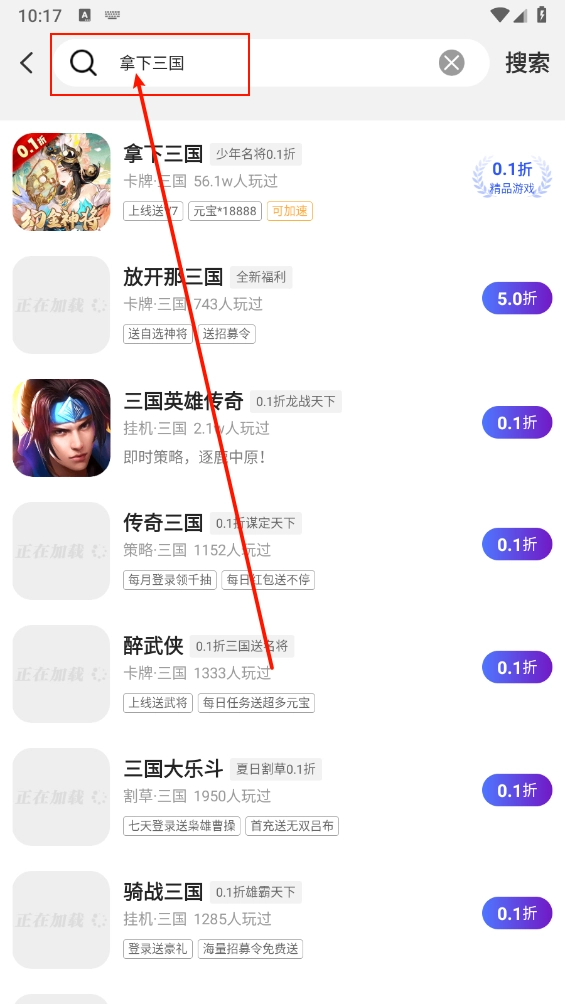Tap the 0.1折 button for 三国英雄传奇
Screen dimensions: 565x1004
point(517,423)
